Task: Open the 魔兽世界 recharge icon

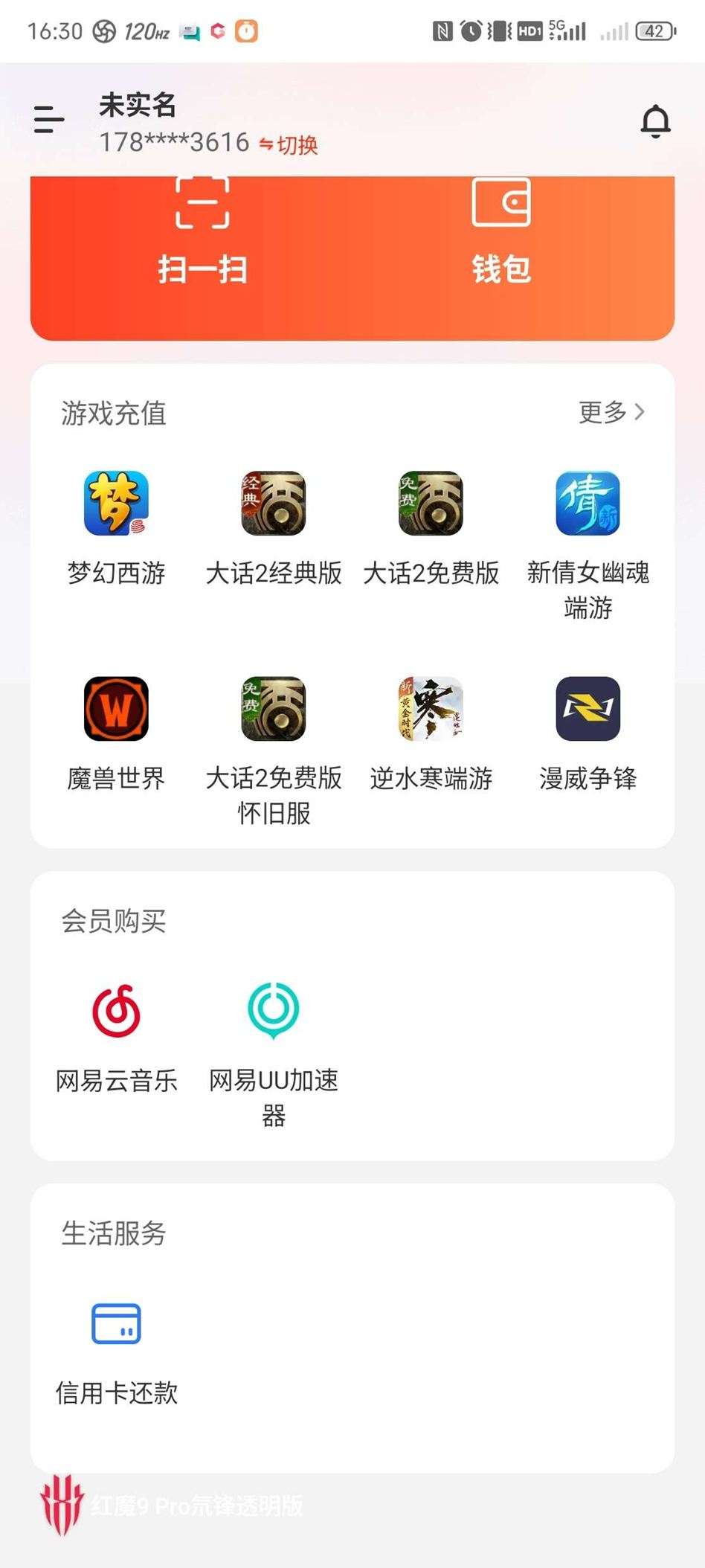Action: point(116,708)
